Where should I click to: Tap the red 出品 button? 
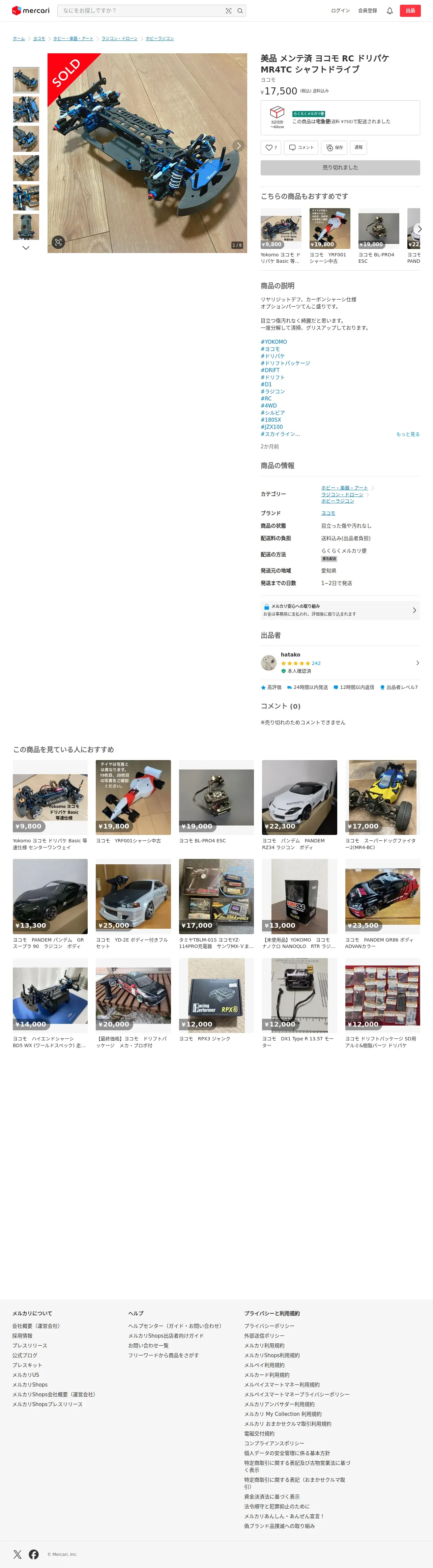click(410, 10)
